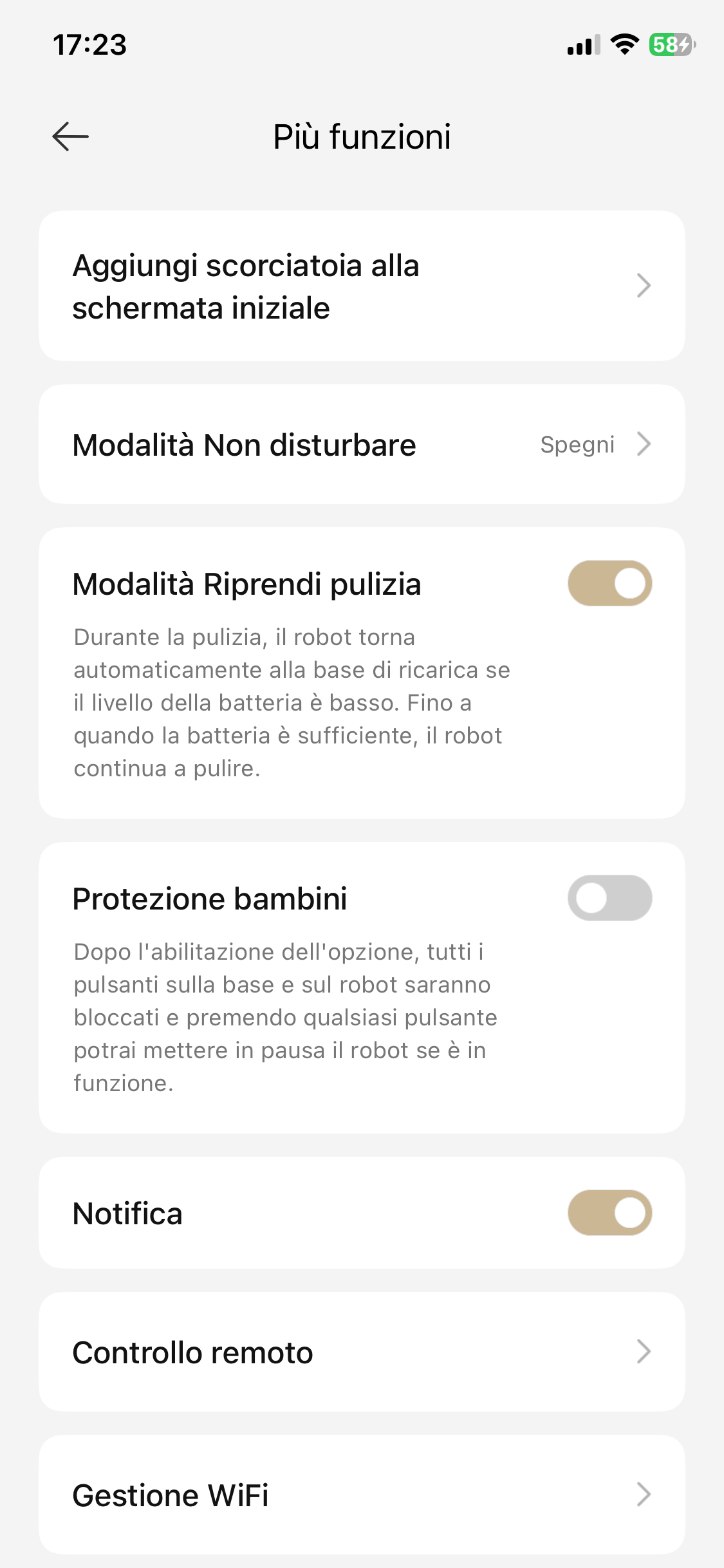Go back using the arrow icon
Screen dimensions: 724x1568
pyautogui.click(x=70, y=136)
